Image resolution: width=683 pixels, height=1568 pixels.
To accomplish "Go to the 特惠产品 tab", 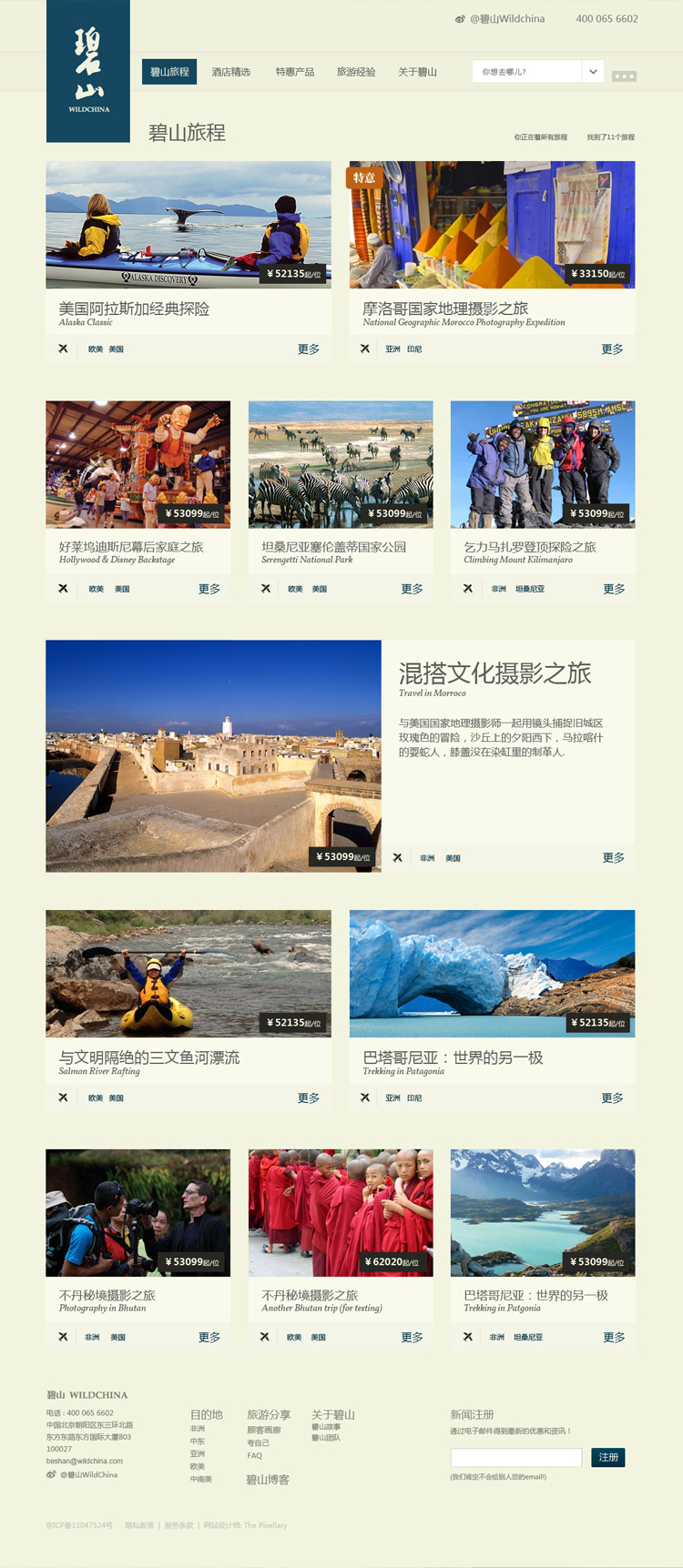I will (294, 72).
